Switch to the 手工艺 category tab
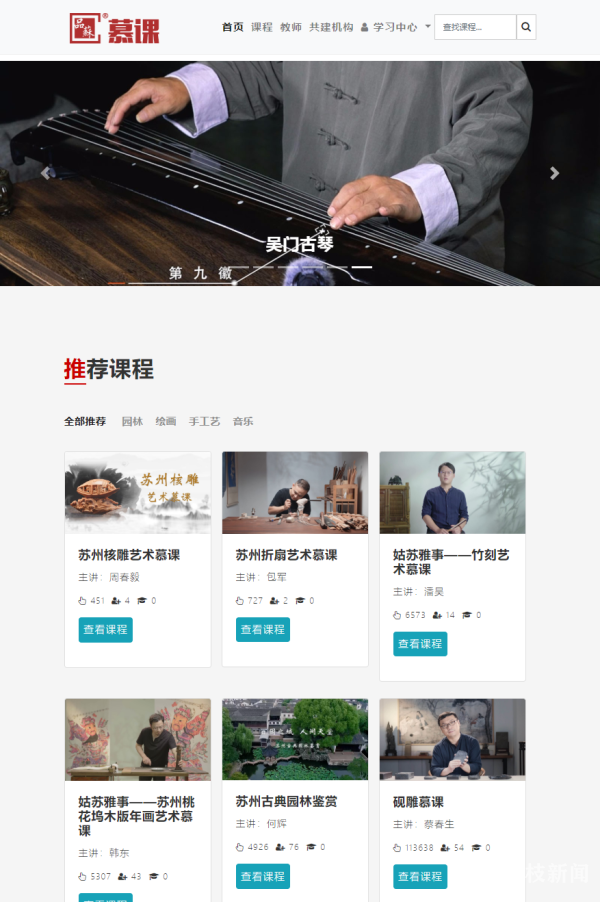 (x=205, y=421)
